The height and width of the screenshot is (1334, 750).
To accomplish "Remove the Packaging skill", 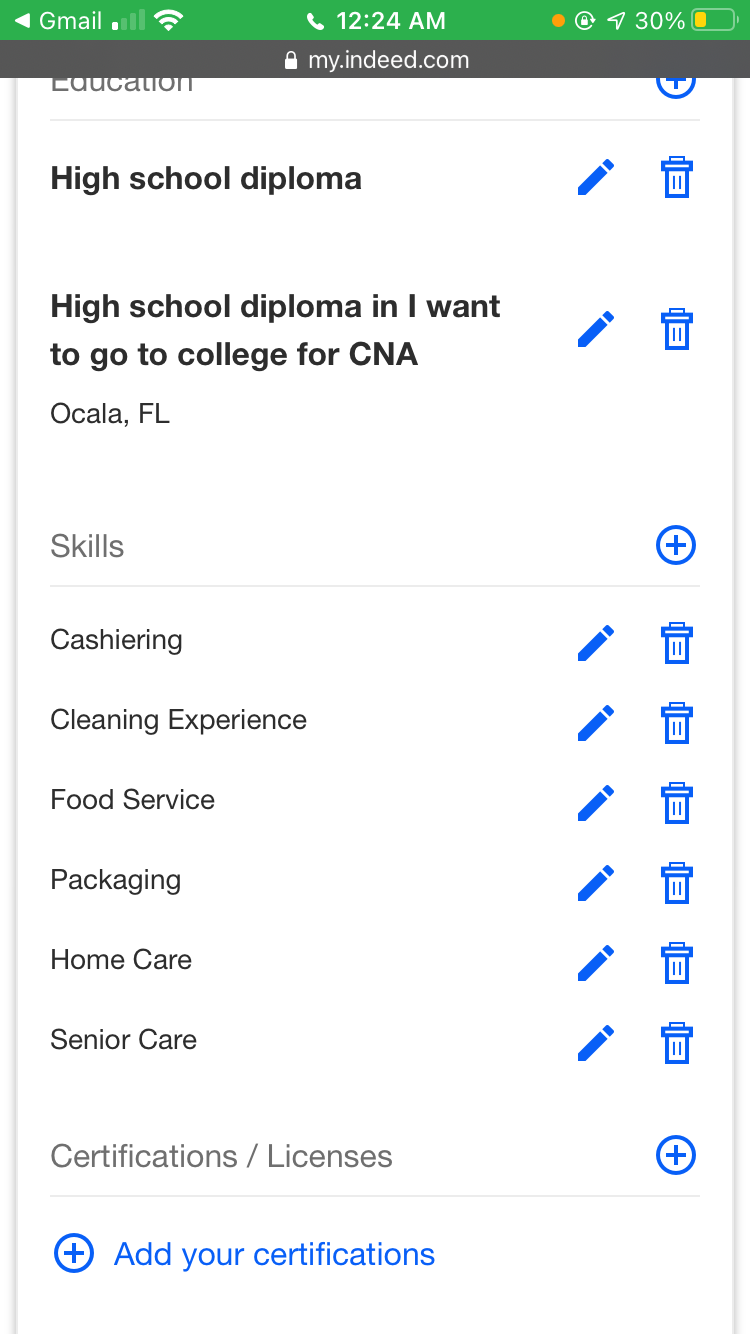I will (x=677, y=883).
